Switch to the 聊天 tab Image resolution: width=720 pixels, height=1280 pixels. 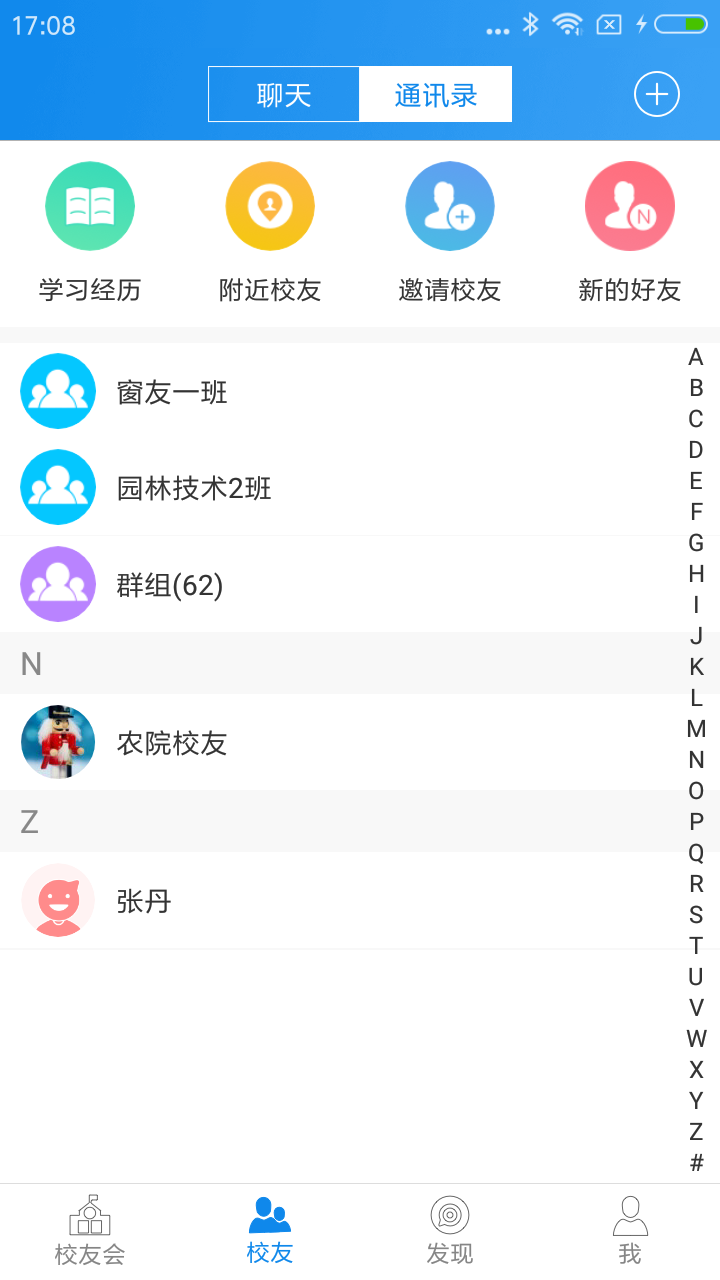284,95
